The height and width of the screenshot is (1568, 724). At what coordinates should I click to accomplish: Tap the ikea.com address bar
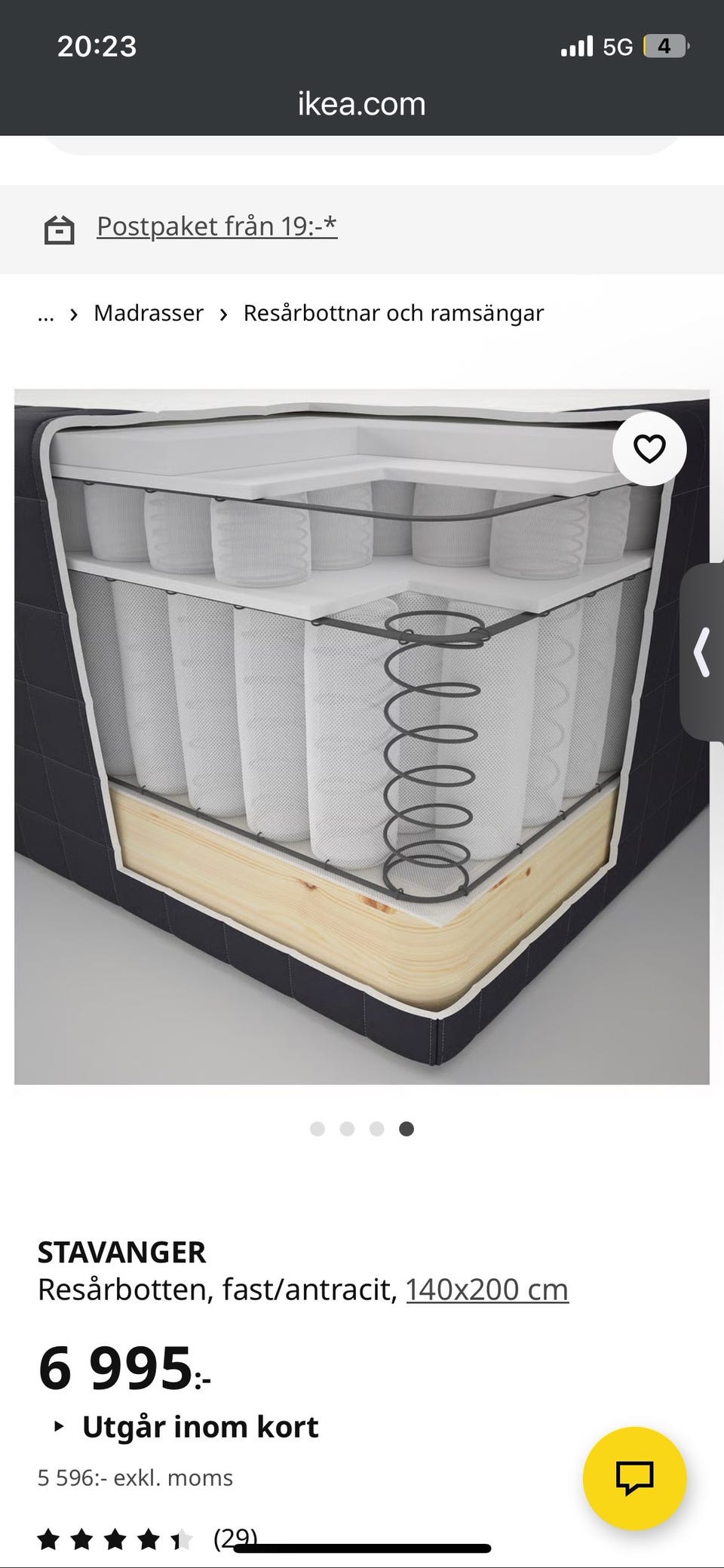(x=362, y=103)
